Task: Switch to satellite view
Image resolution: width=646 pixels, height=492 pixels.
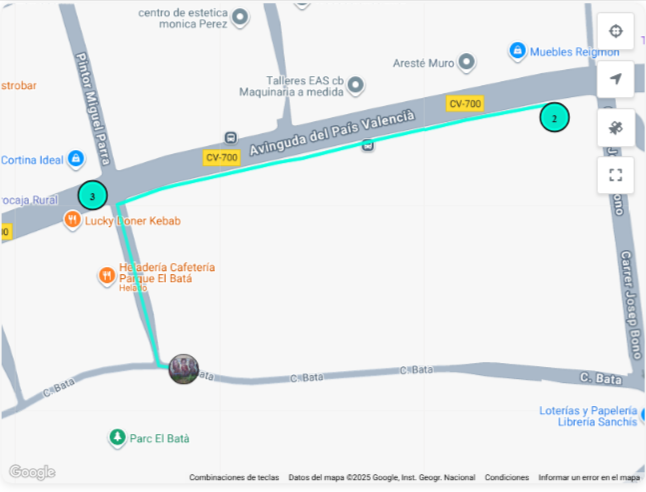Action: (615, 127)
